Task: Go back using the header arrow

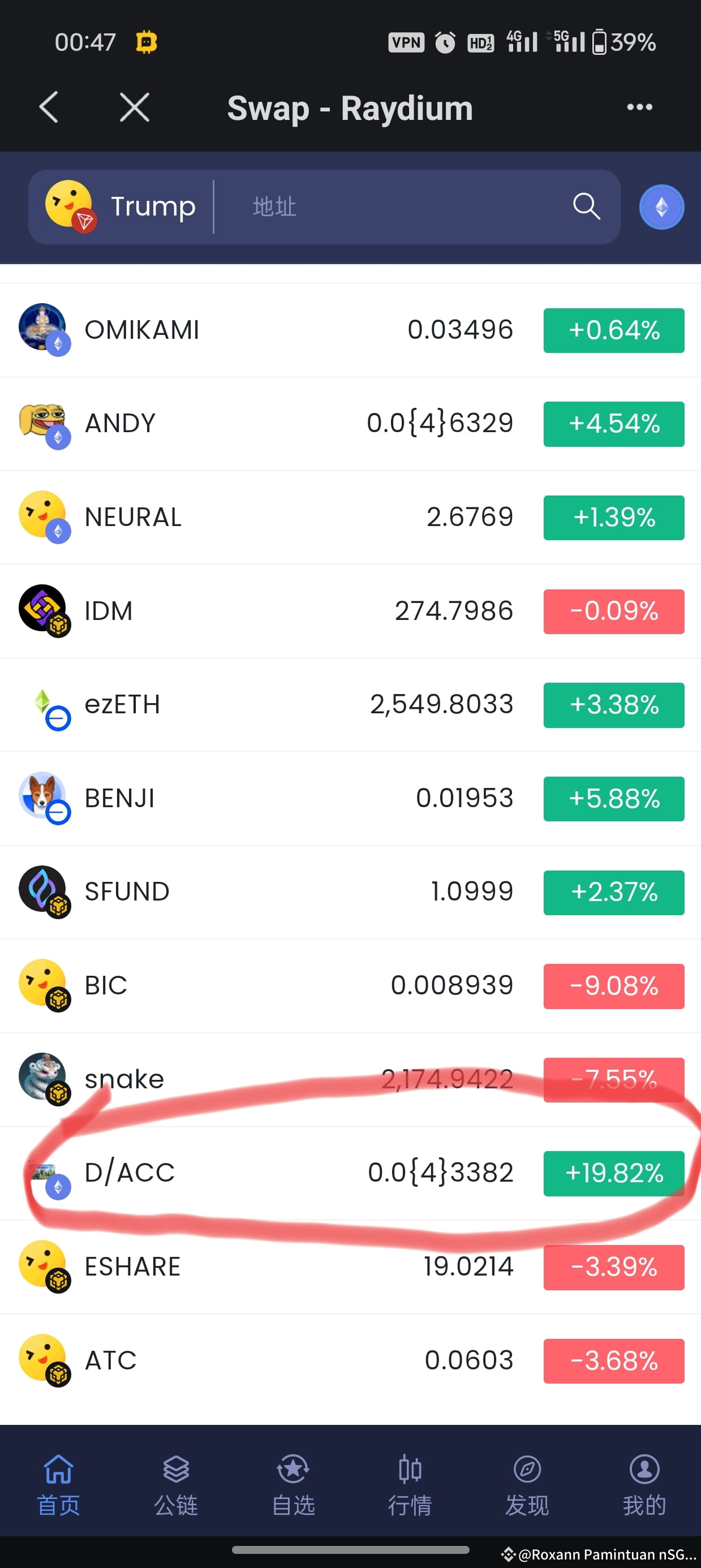Action: click(x=49, y=107)
